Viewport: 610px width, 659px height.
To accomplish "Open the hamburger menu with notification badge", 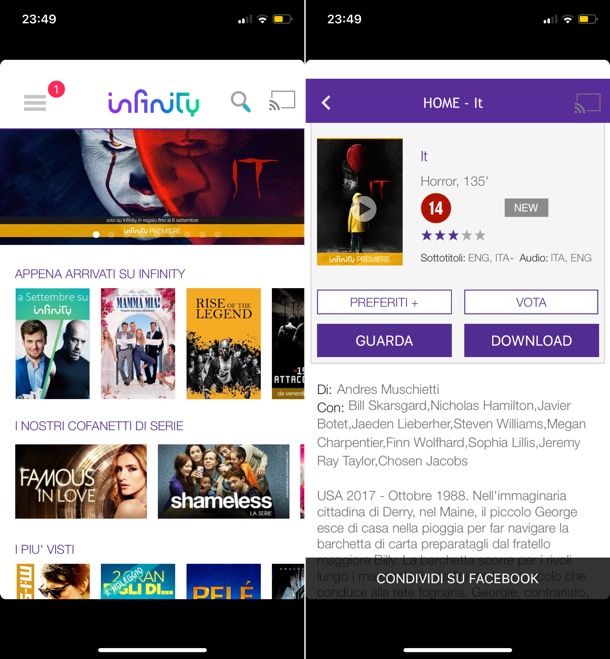I will click(36, 102).
